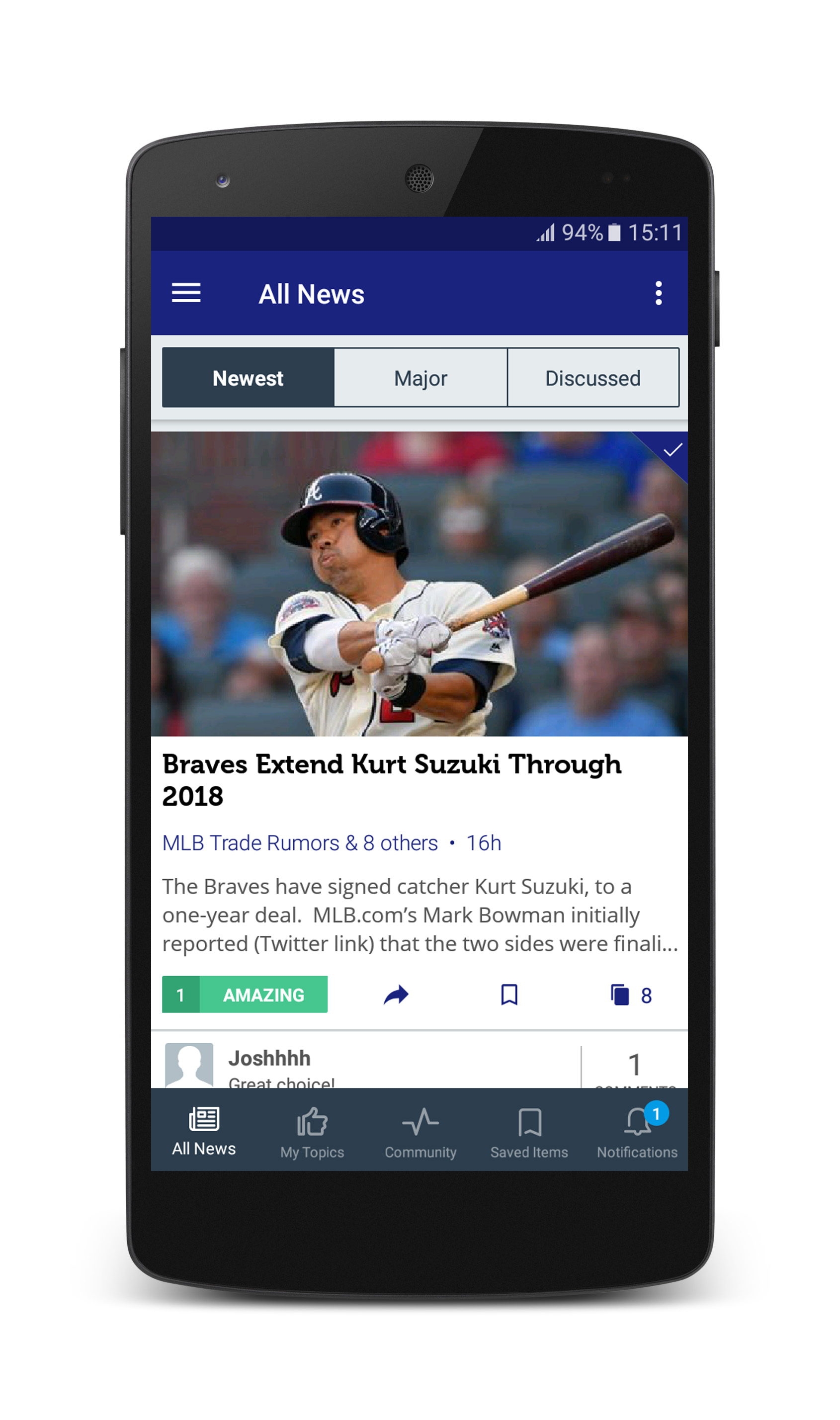Switch to the Major segment
The width and height of the screenshot is (840, 1420).
(420, 378)
